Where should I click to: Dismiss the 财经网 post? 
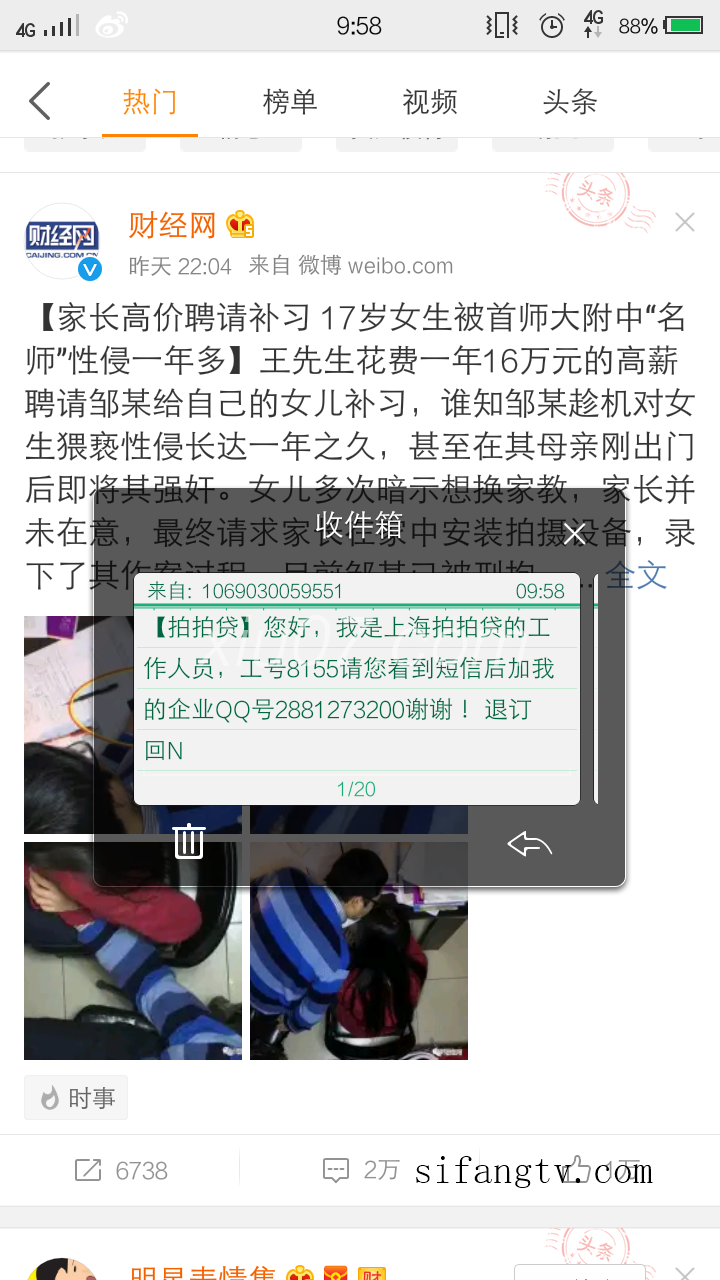[684, 222]
